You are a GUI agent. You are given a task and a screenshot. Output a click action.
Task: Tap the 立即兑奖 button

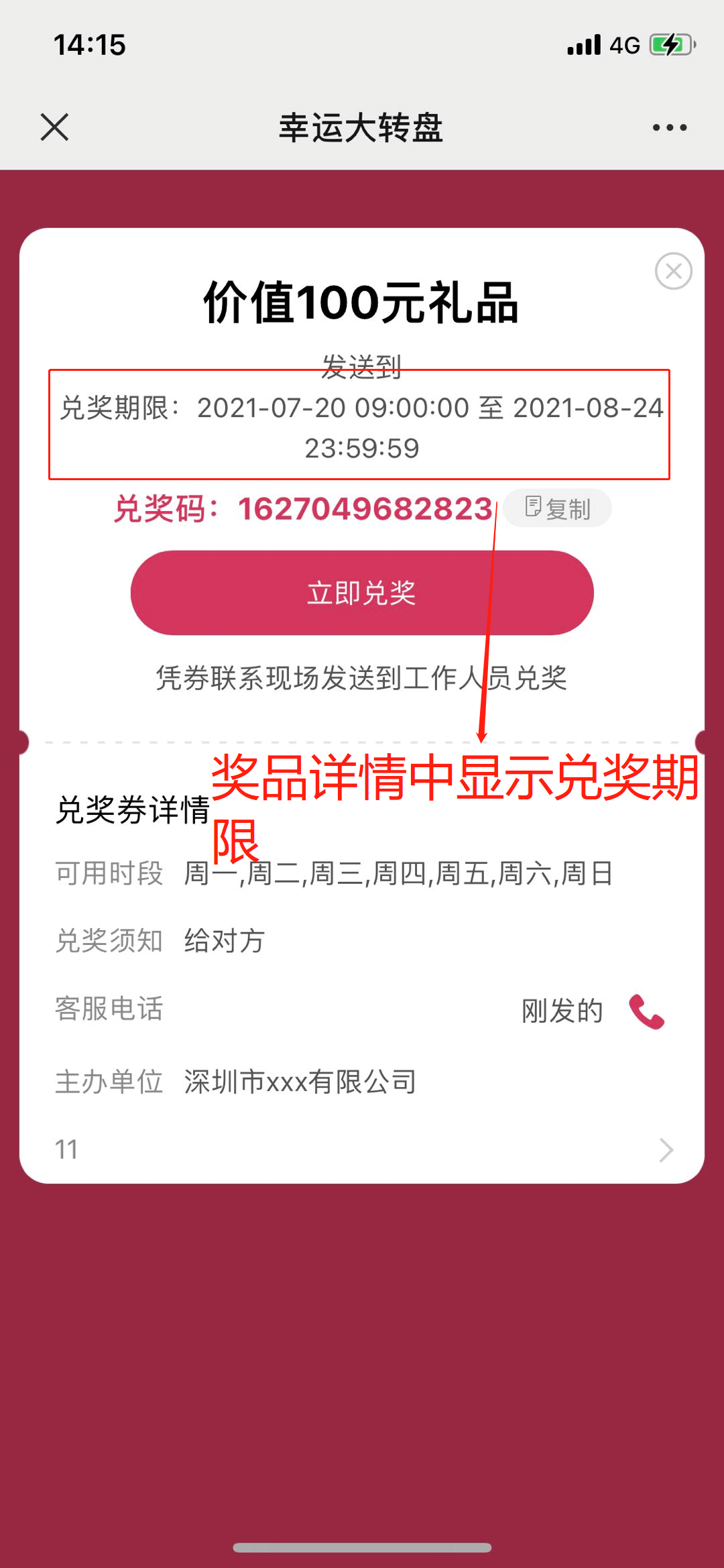coord(362,593)
